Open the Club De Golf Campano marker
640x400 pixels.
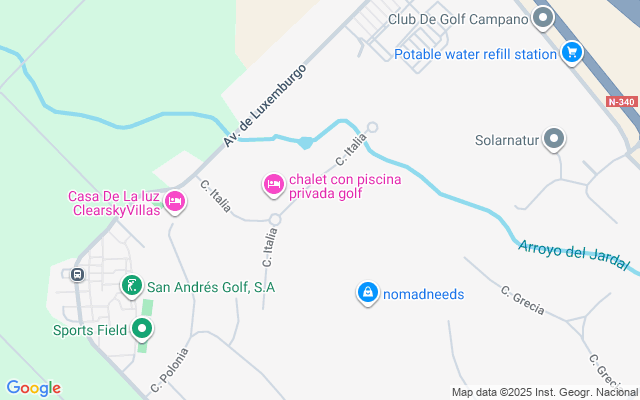[x=543, y=19]
